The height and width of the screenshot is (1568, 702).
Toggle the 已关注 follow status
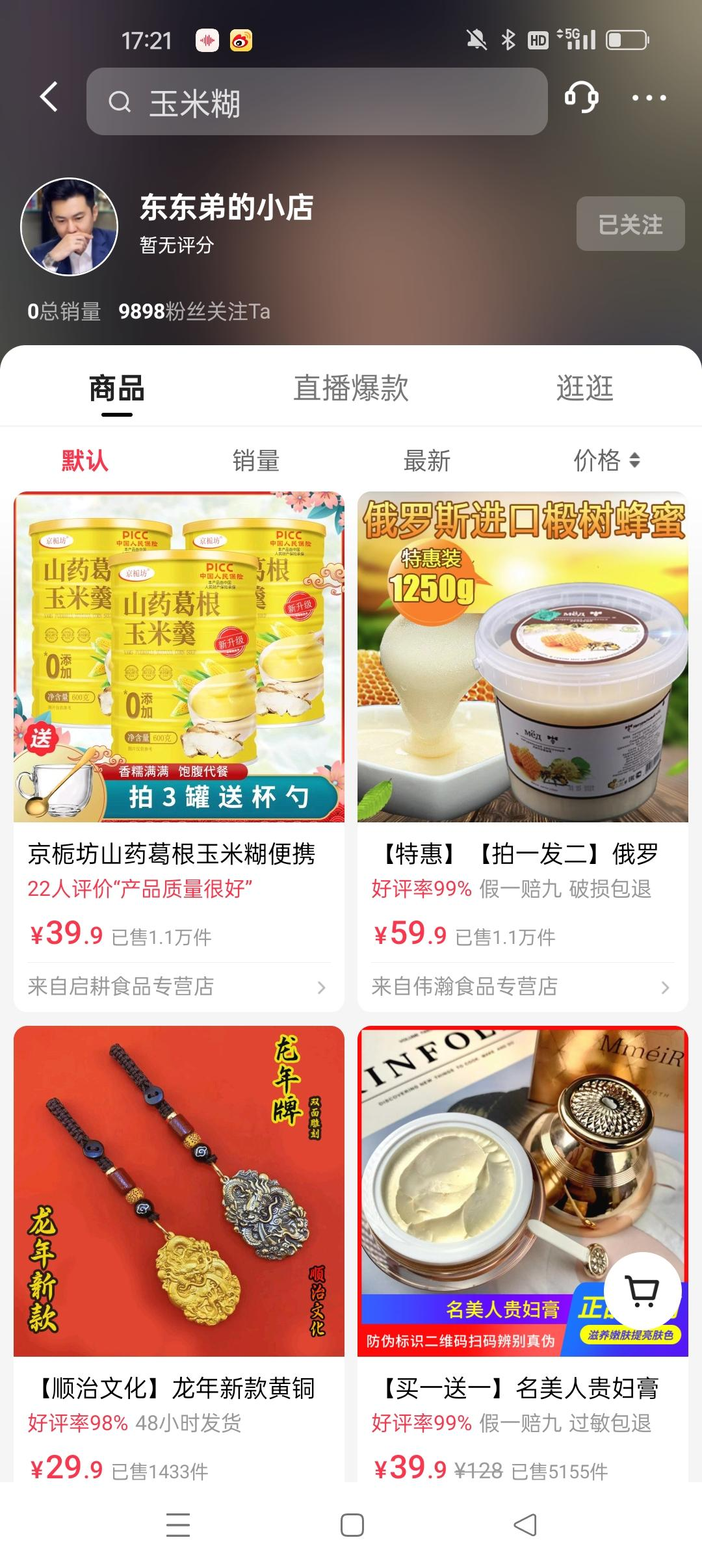(629, 224)
